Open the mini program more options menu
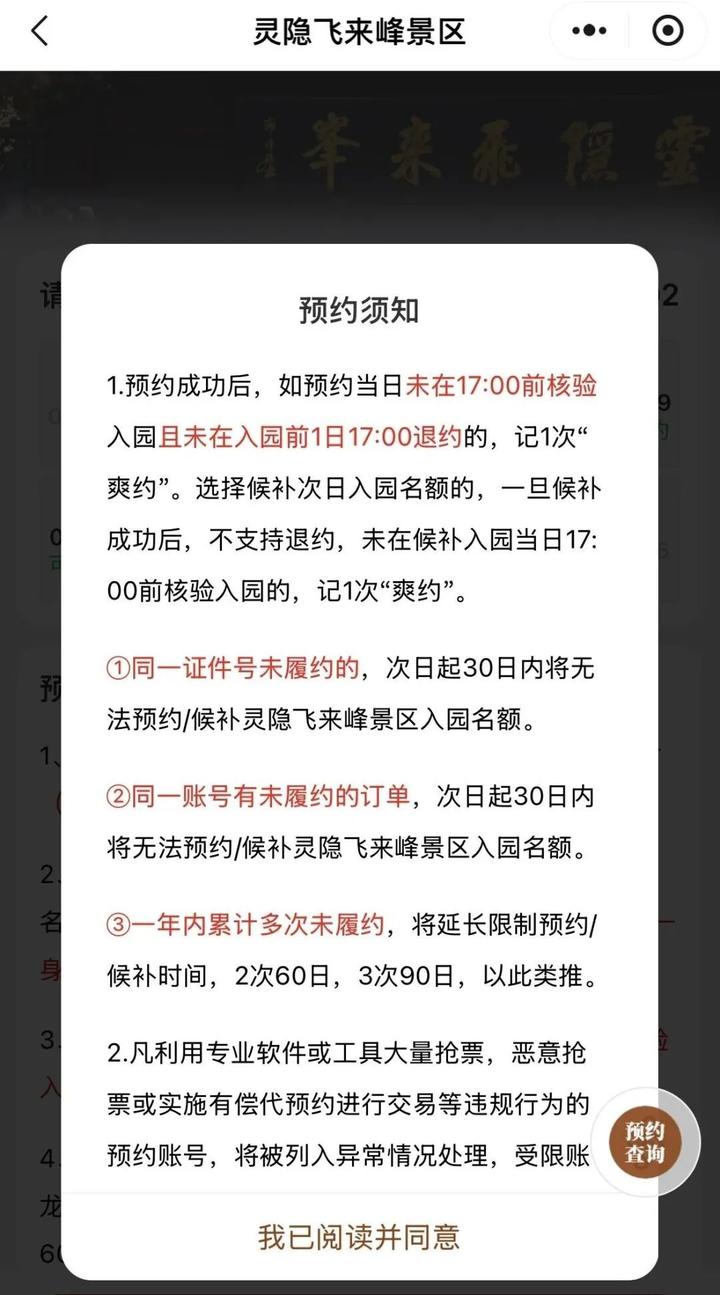This screenshot has width=720, height=1295. pyautogui.click(x=589, y=32)
